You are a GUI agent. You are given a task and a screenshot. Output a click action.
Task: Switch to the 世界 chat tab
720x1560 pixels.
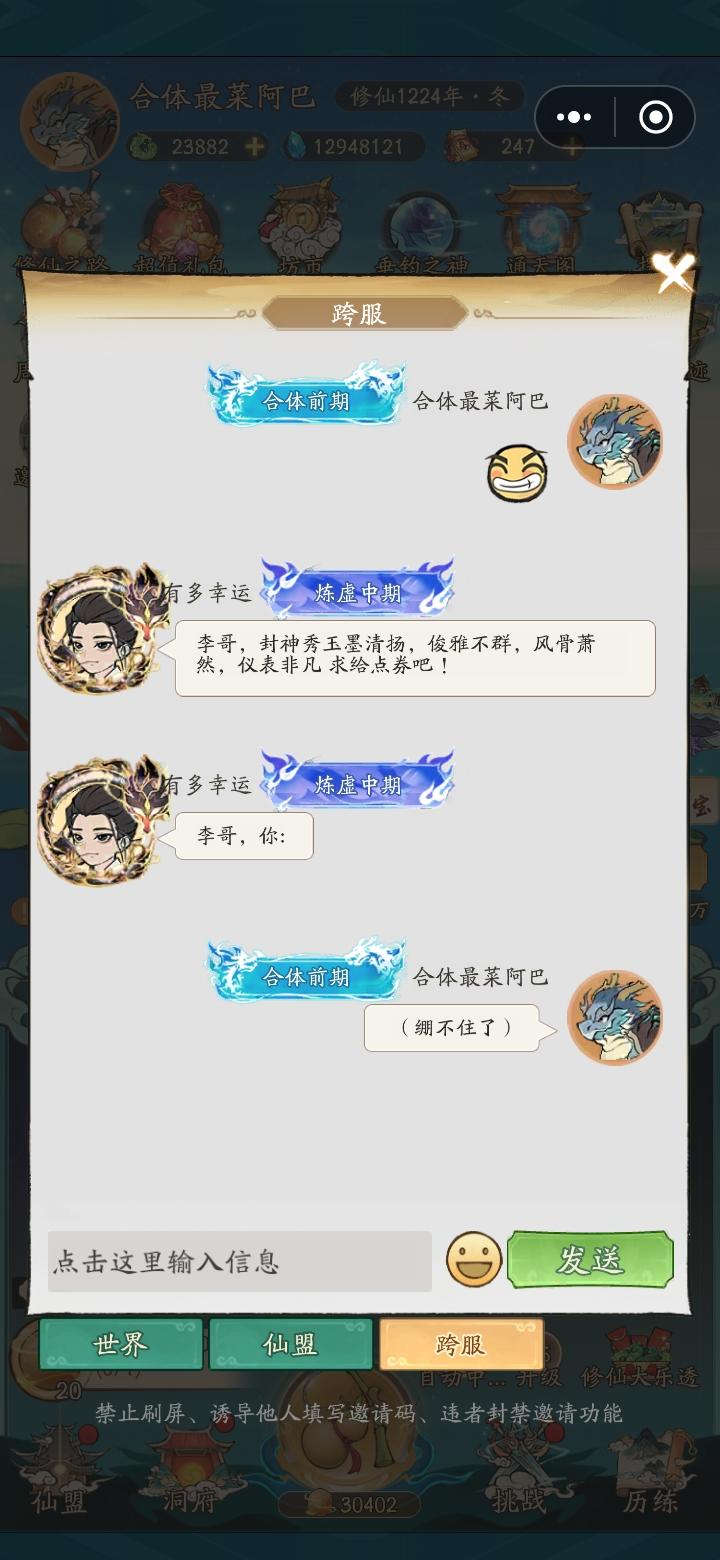[120, 1344]
